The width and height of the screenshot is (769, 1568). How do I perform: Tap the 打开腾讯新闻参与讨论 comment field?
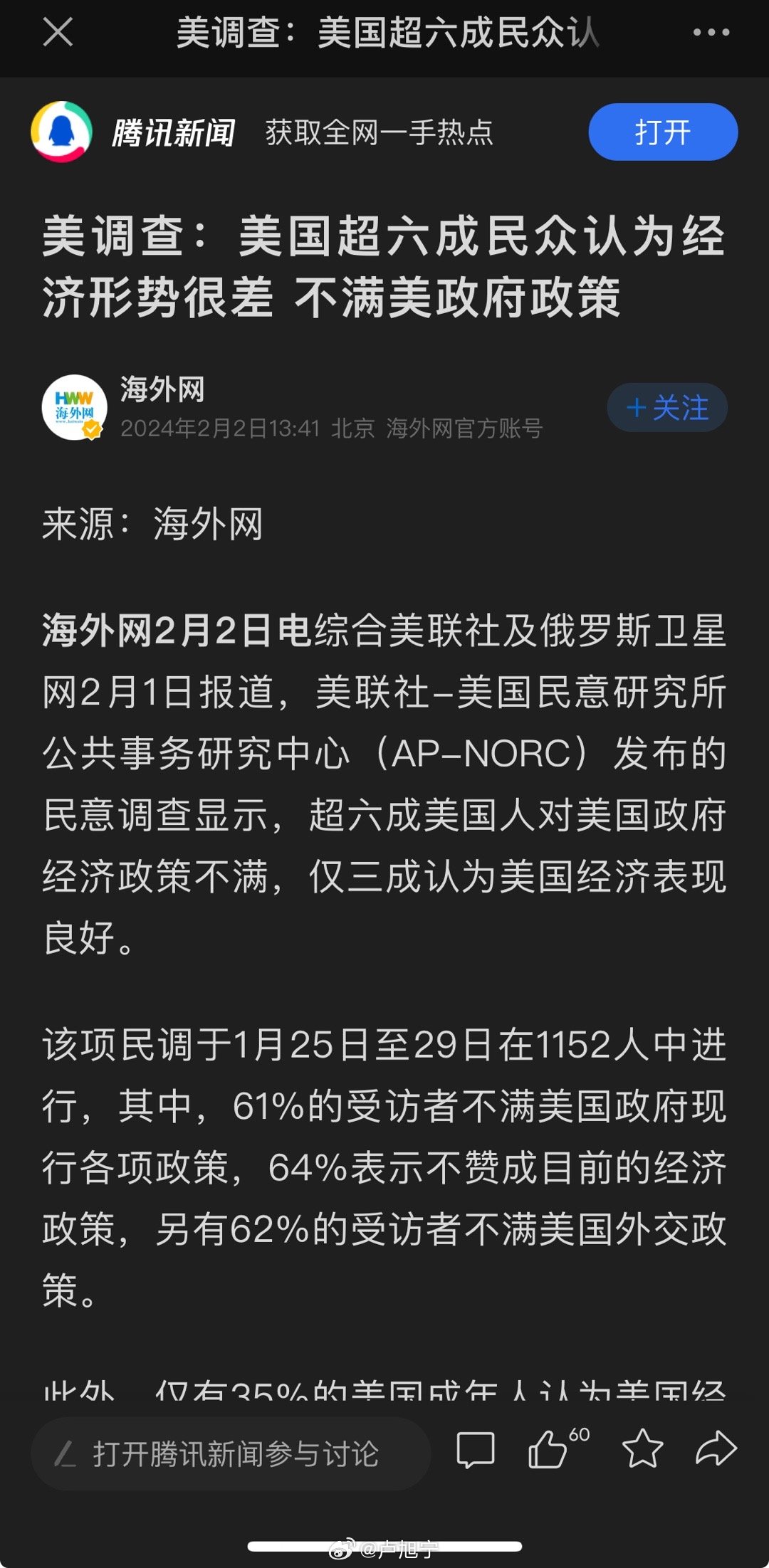point(231,1453)
